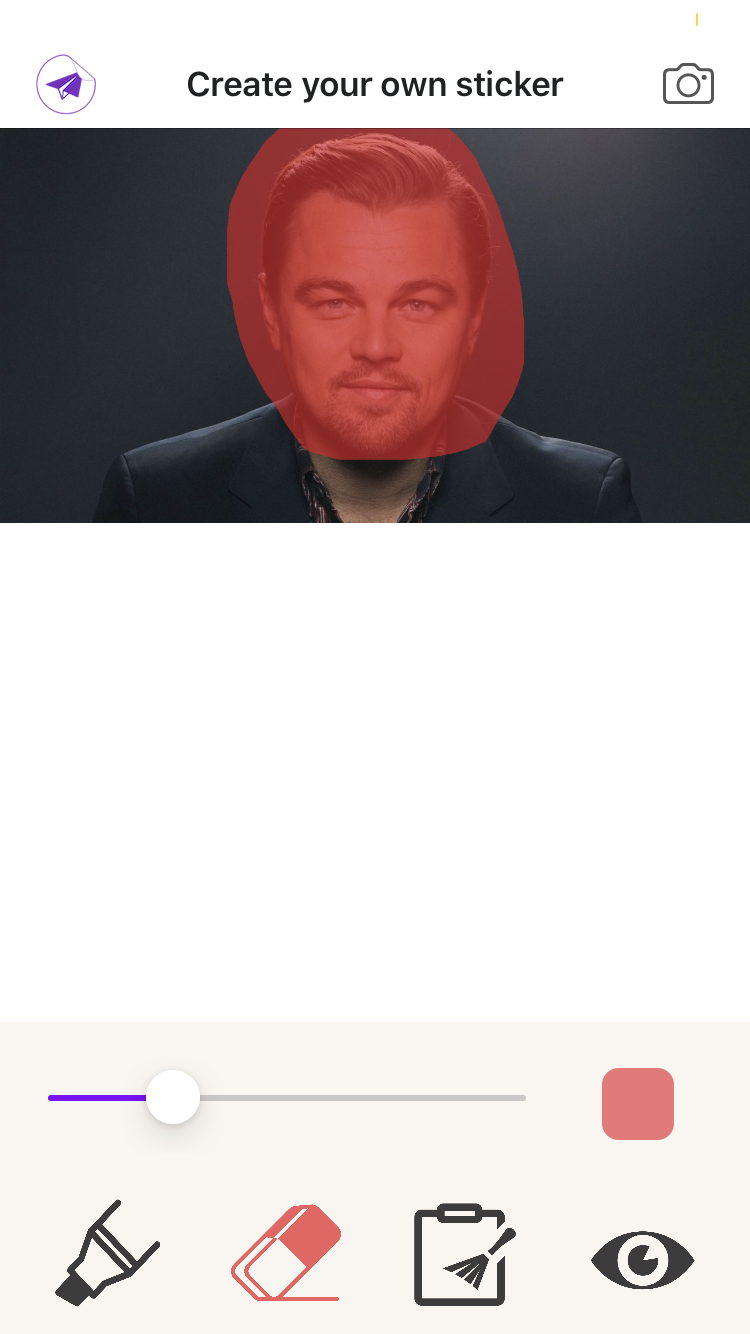Open the red color swatch
The width and height of the screenshot is (750, 1334).
tap(638, 1104)
